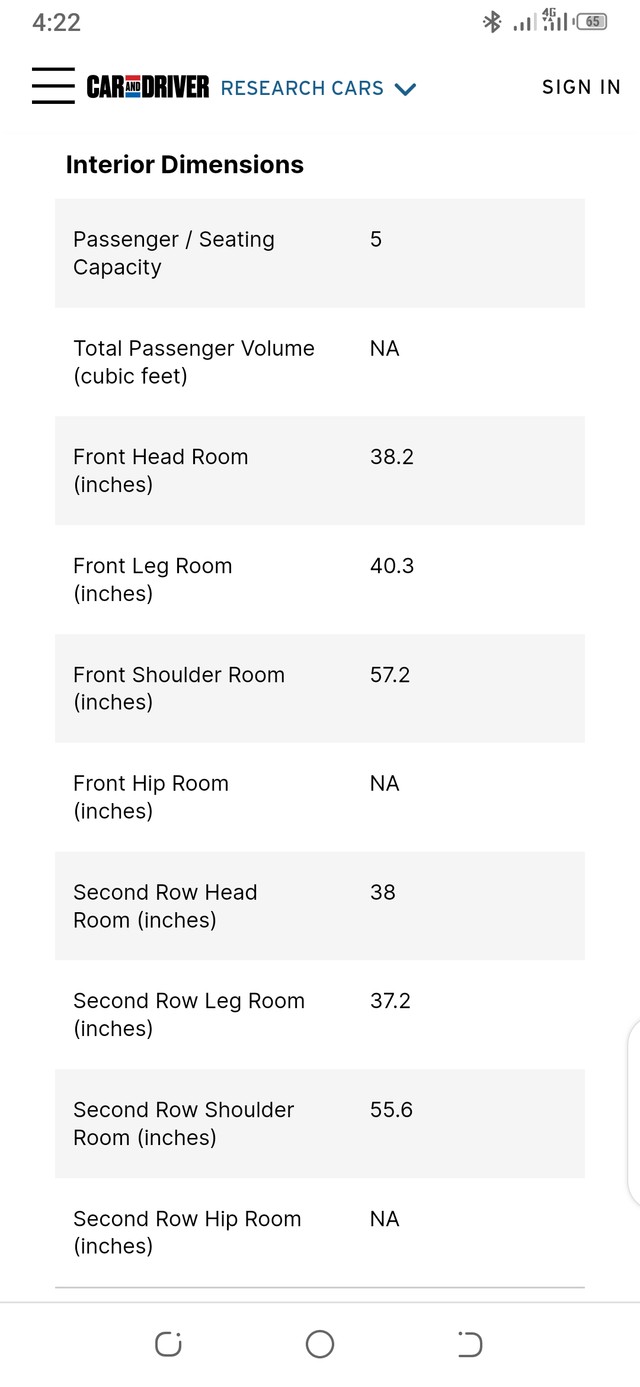The width and height of the screenshot is (640, 1387).
Task: Open the hamburger menu
Action: 52,87
